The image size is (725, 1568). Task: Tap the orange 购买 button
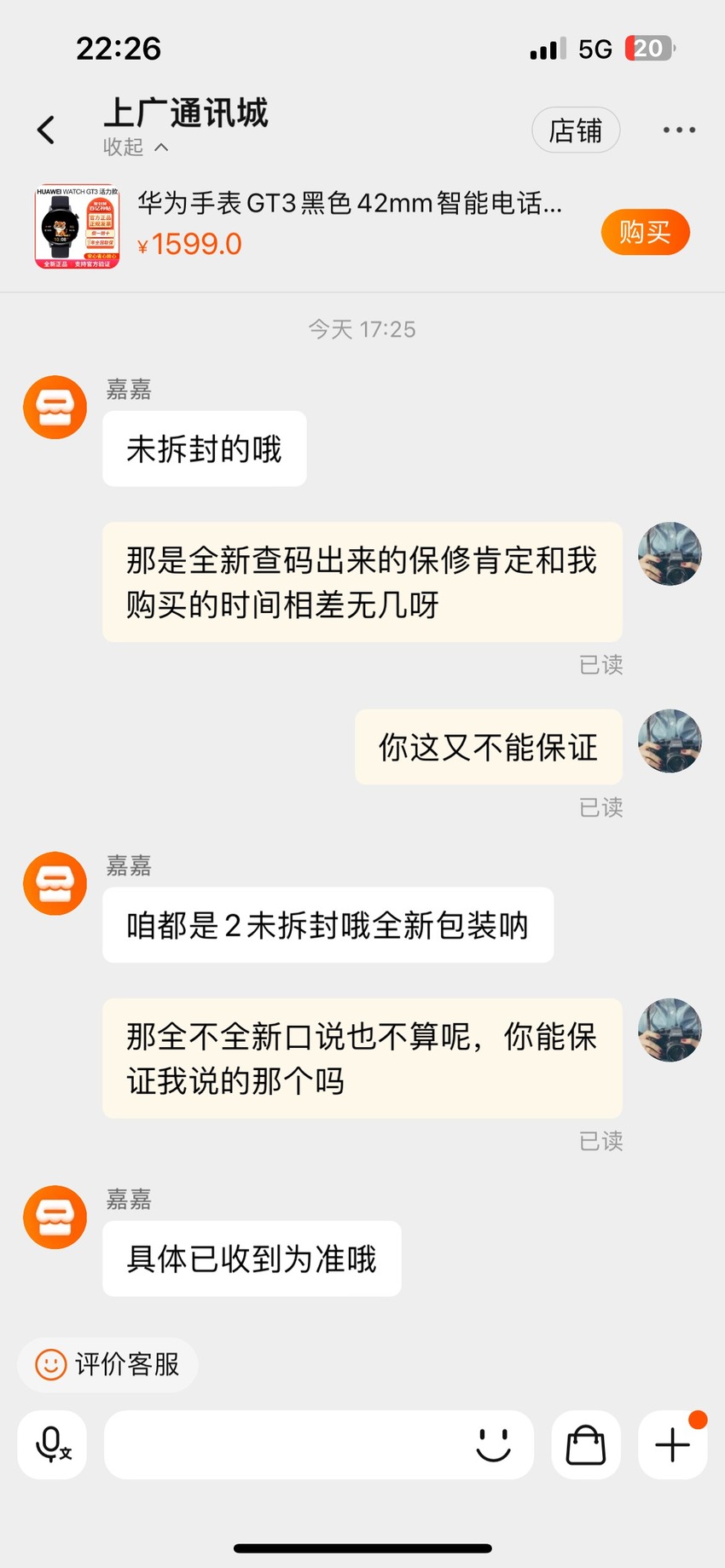point(645,232)
